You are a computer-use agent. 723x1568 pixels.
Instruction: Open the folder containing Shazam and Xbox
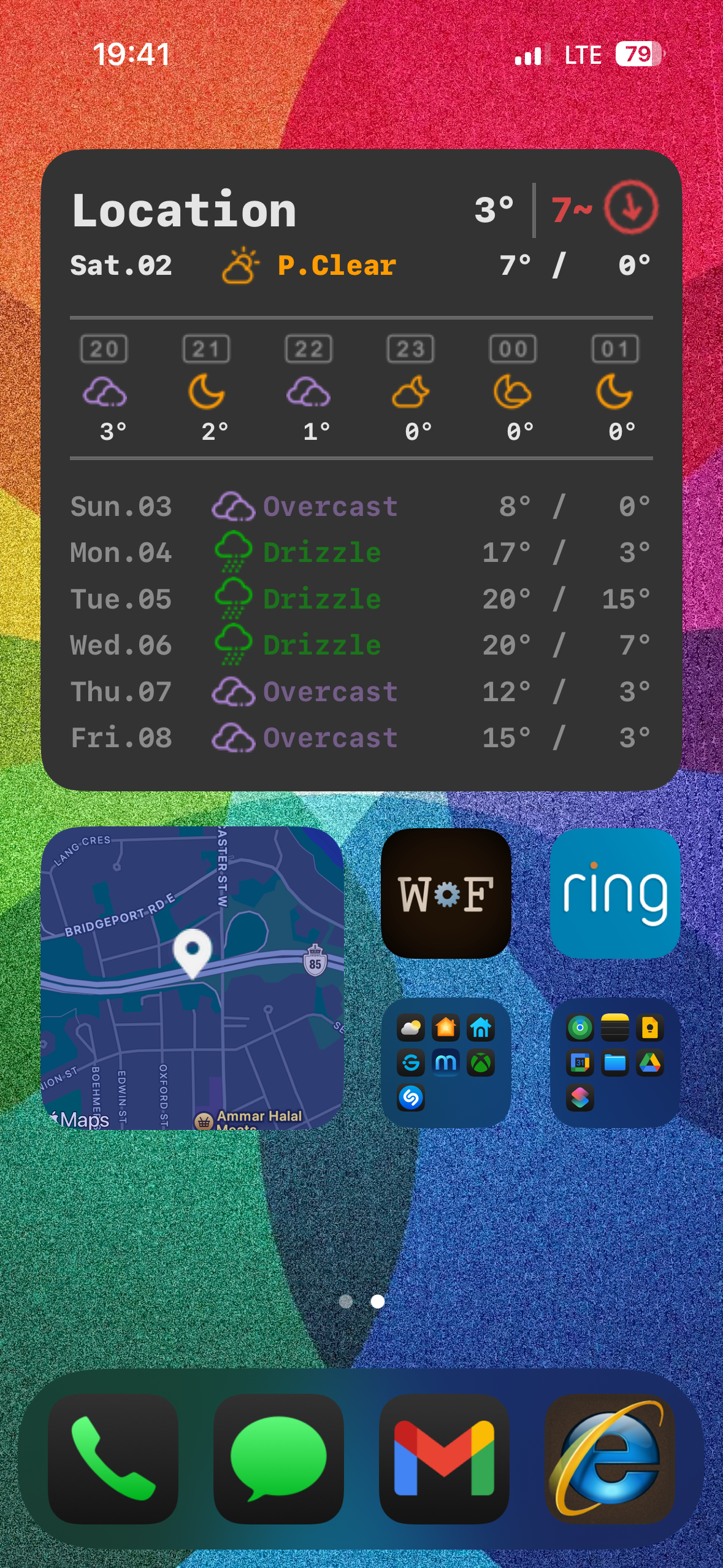coord(446,1063)
